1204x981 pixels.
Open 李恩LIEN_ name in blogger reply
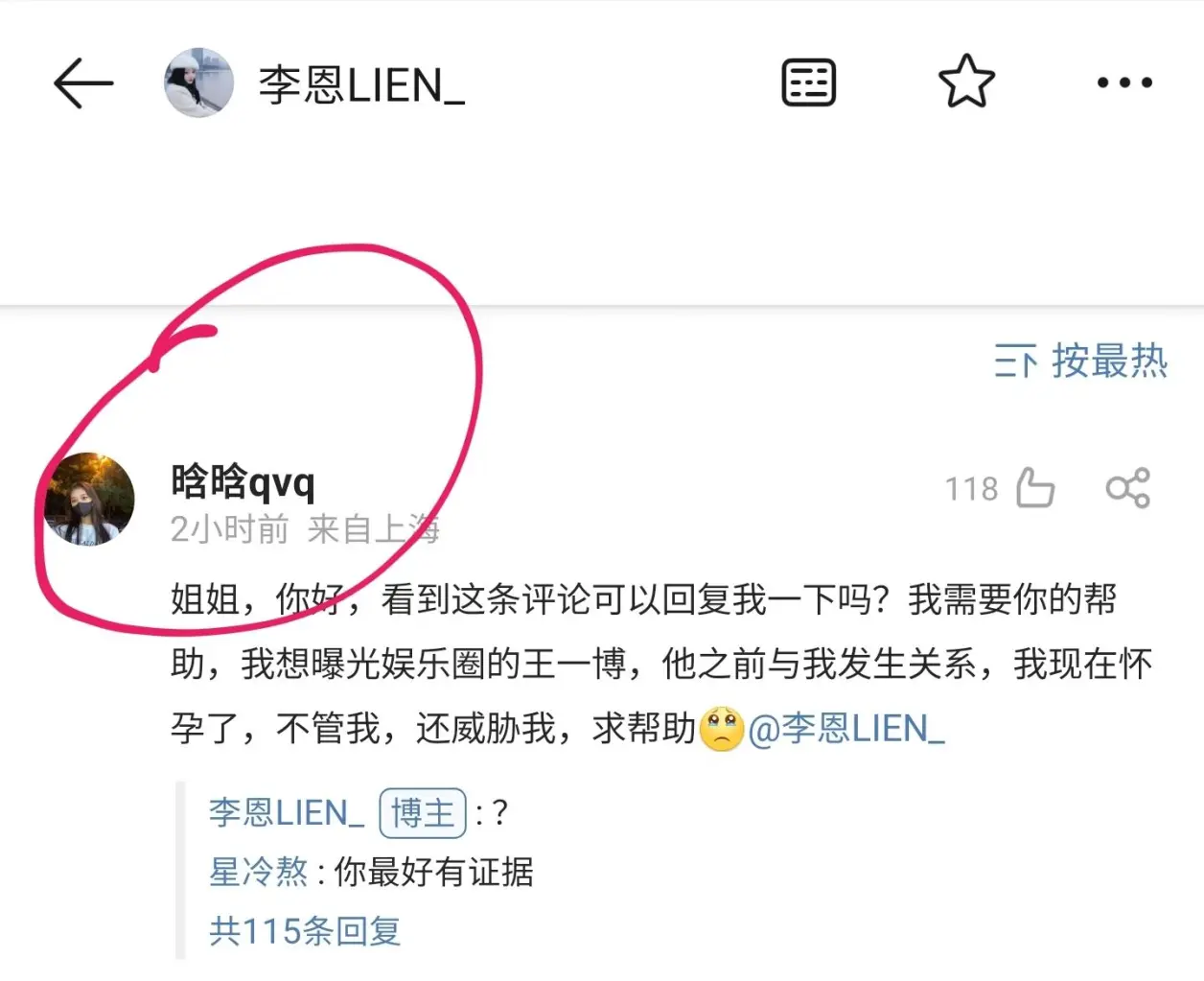point(286,813)
